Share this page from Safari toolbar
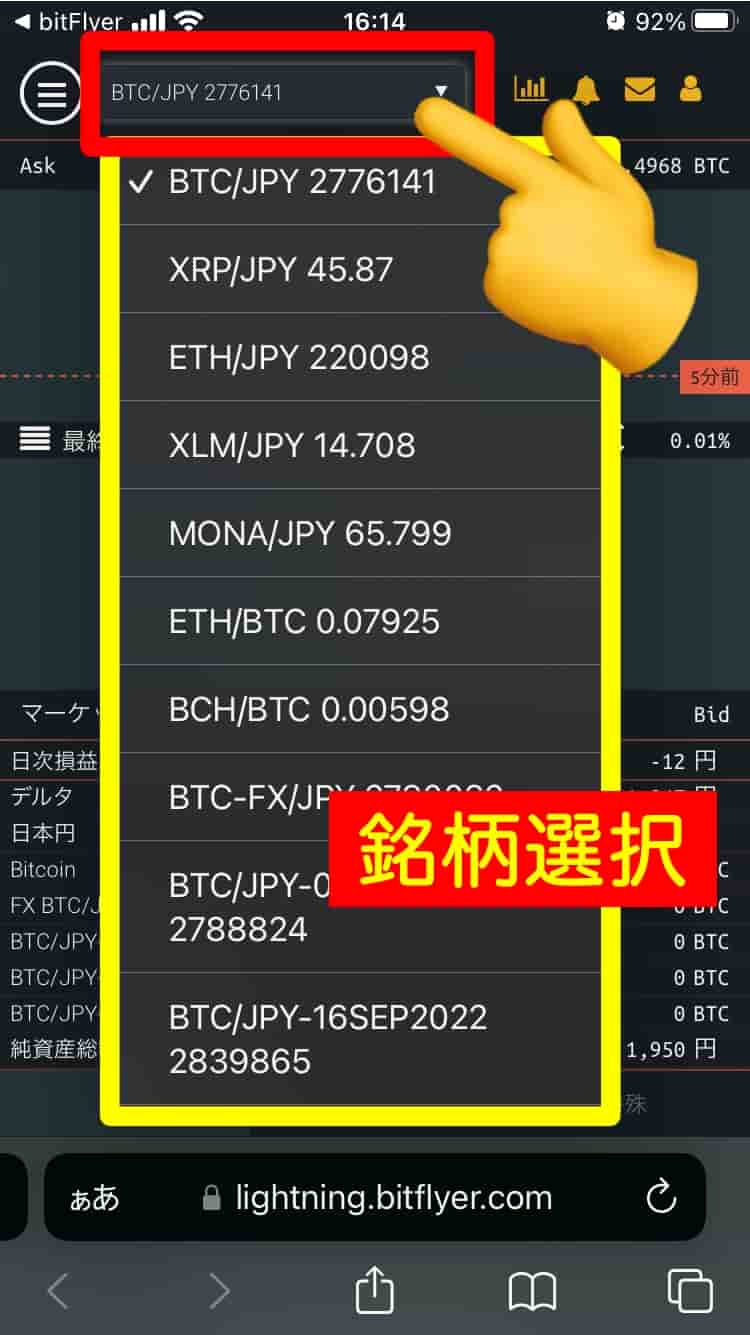Screen dimensions: 750x1335 tap(375, 1291)
